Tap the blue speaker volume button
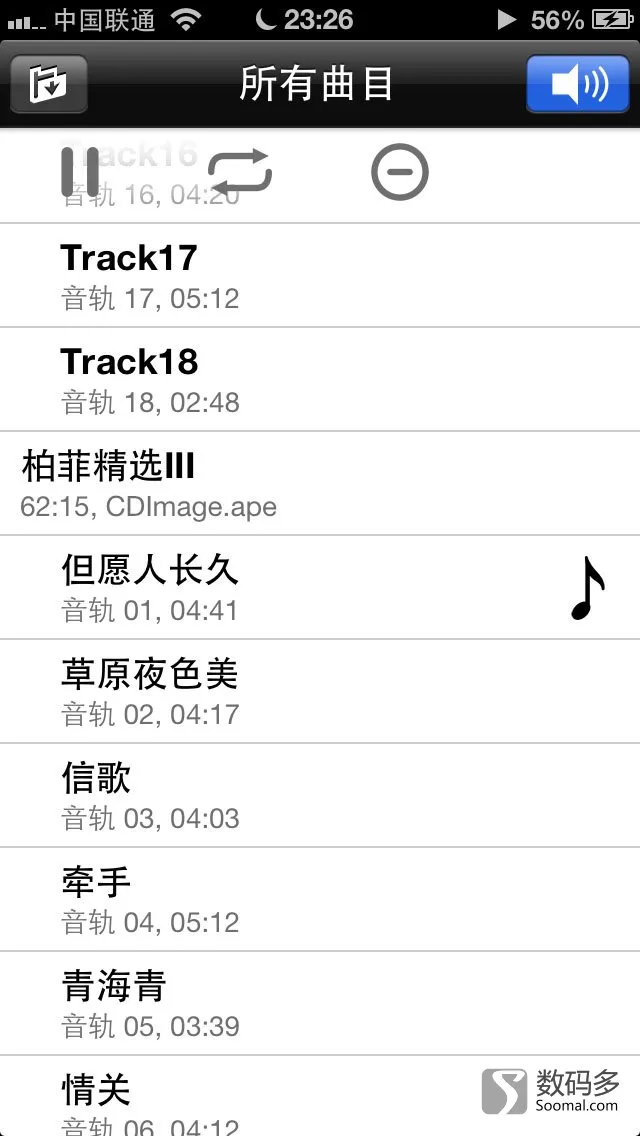The width and height of the screenshot is (640, 1136). (578, 84)
